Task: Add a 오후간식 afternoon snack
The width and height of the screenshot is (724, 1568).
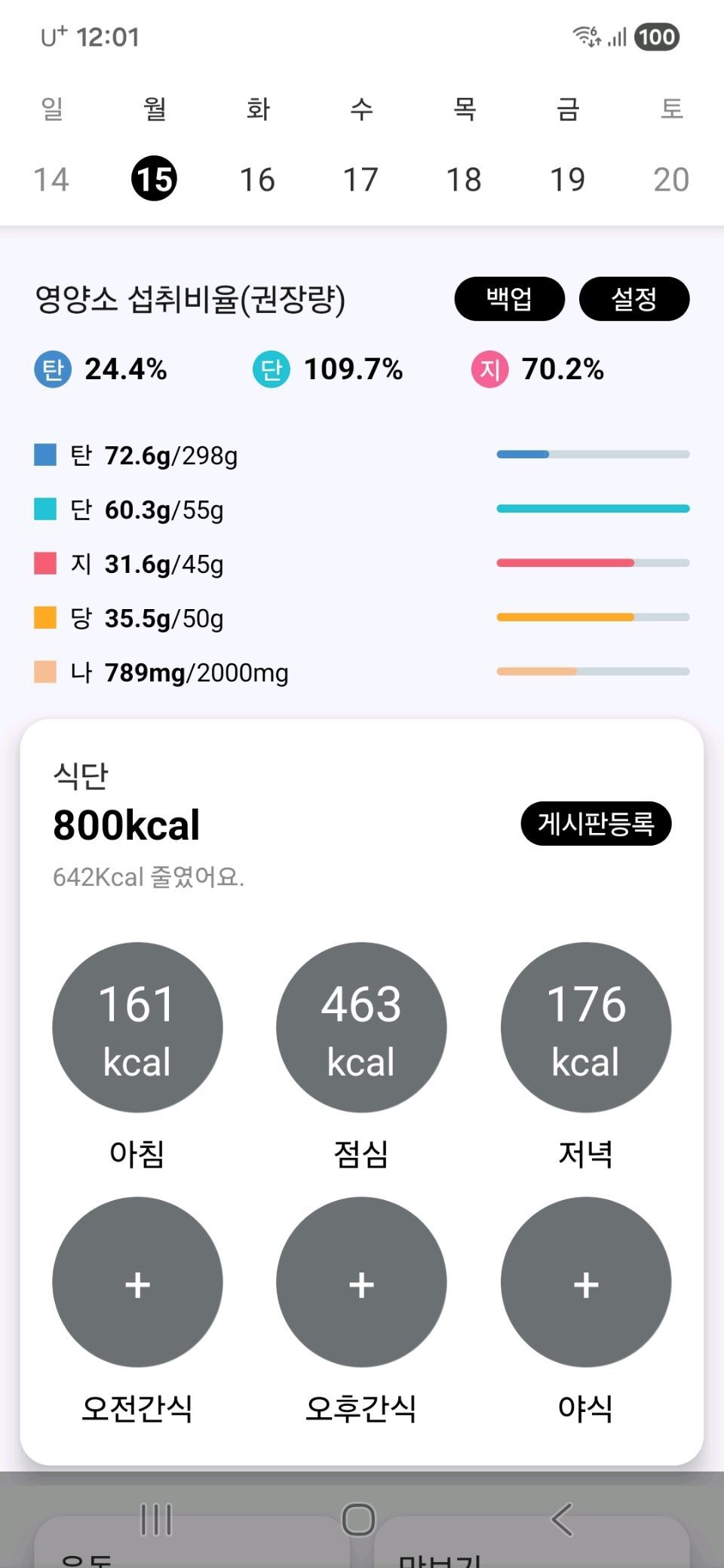Action: (361, 1282)
